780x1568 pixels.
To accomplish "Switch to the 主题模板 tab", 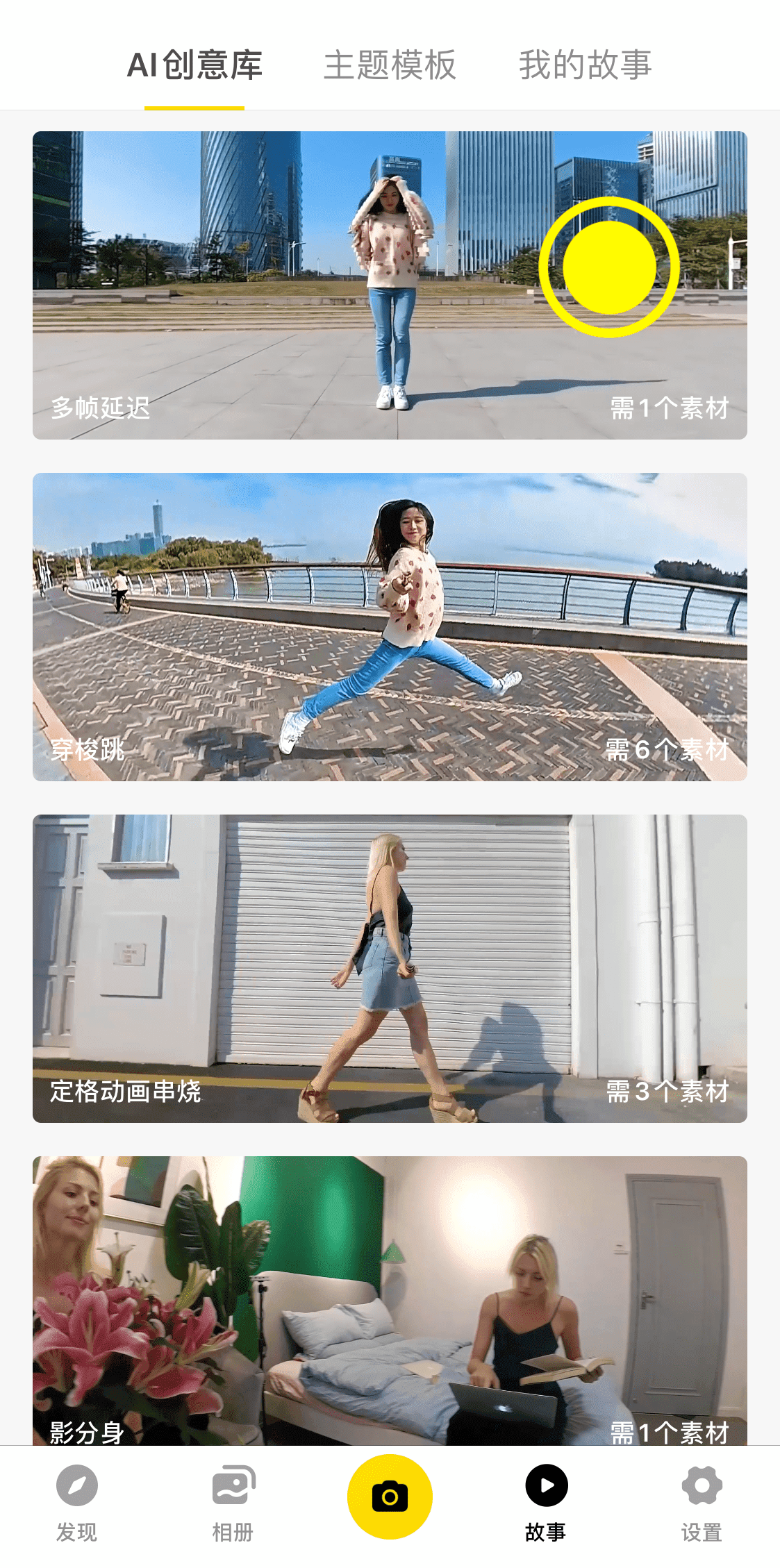I will tap(390, 66).
